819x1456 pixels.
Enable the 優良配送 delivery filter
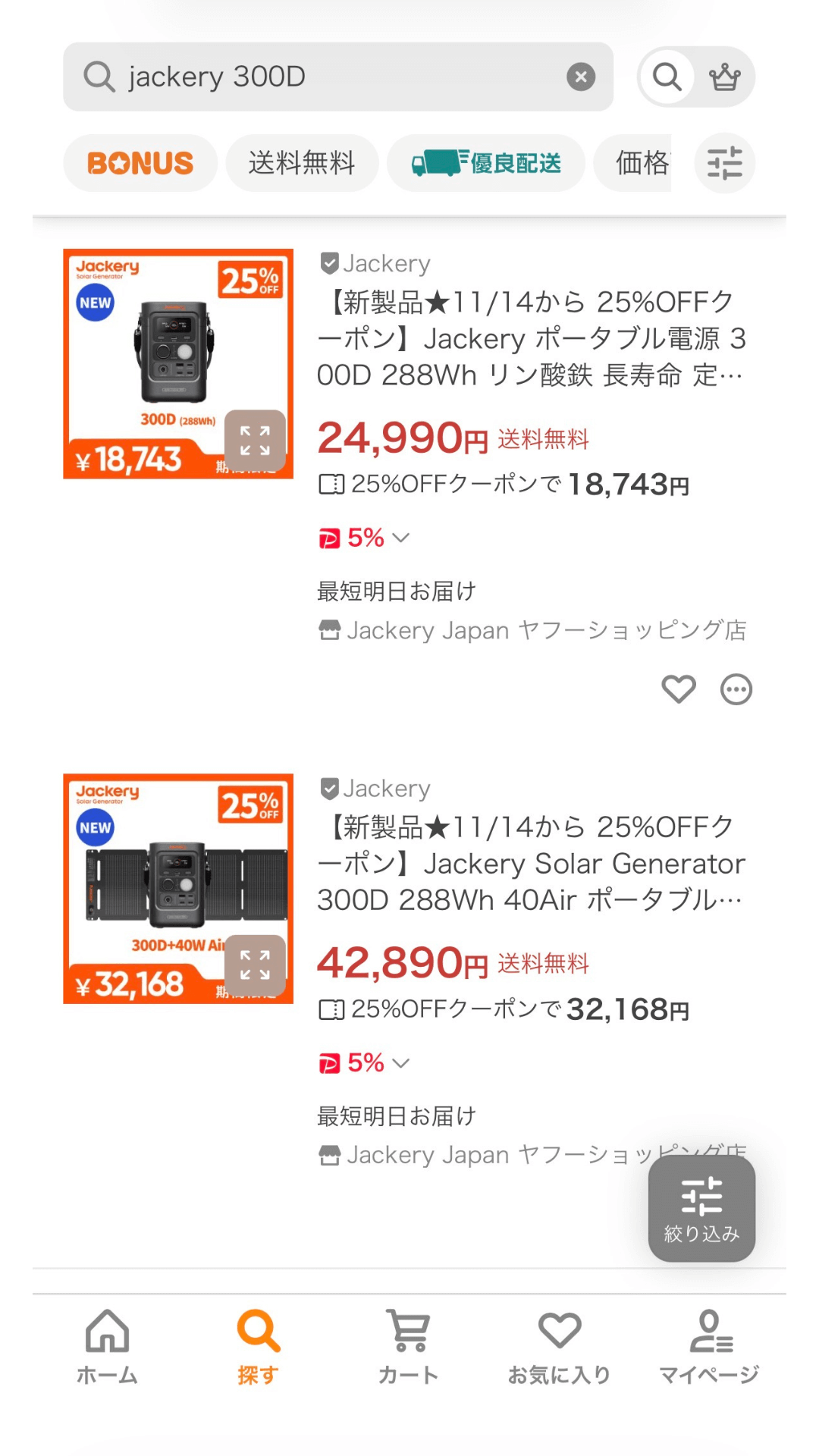coord(485,162)
